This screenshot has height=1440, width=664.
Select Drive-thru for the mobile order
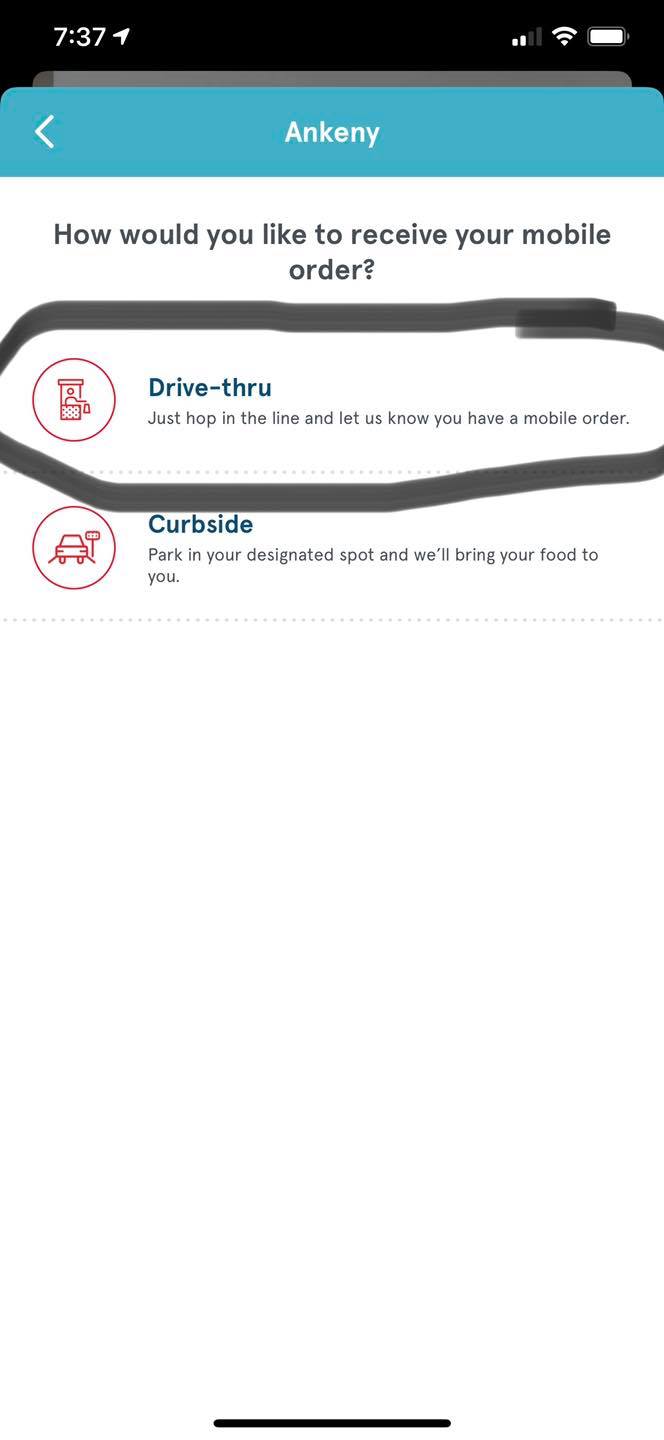click(x=330, y=401)
